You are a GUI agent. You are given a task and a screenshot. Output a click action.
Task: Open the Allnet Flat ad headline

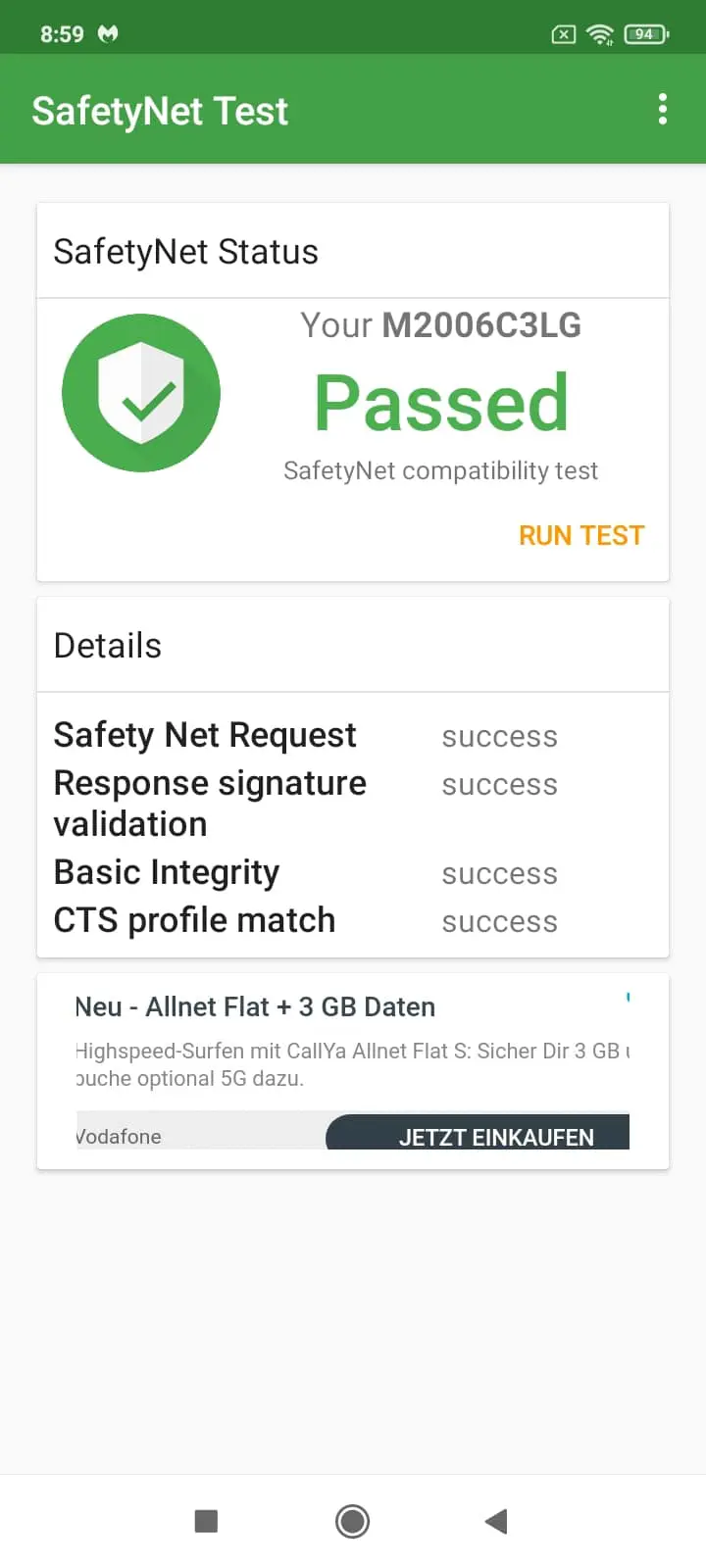coord(255,1006)
